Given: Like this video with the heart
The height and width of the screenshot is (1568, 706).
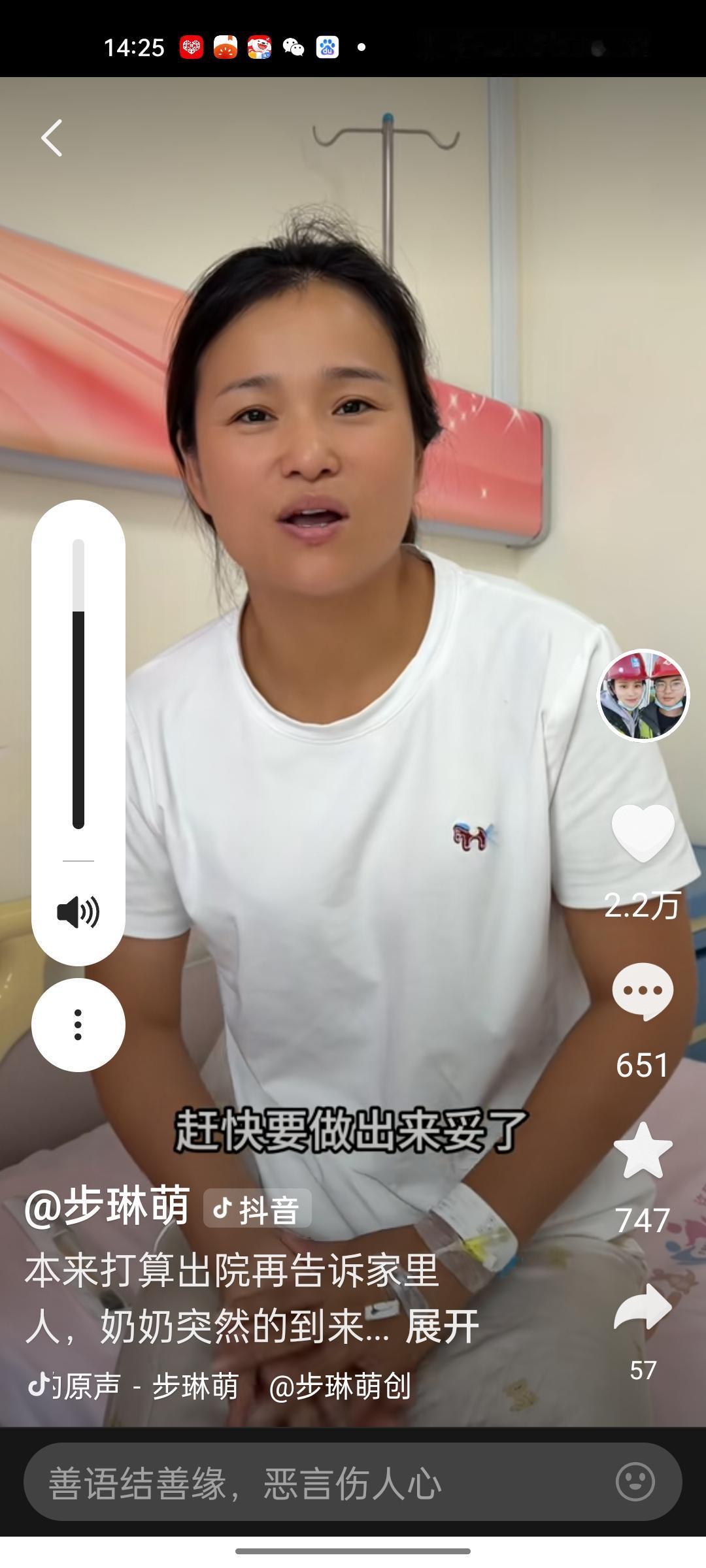Looking at the screenshot, I should (643, 832).
